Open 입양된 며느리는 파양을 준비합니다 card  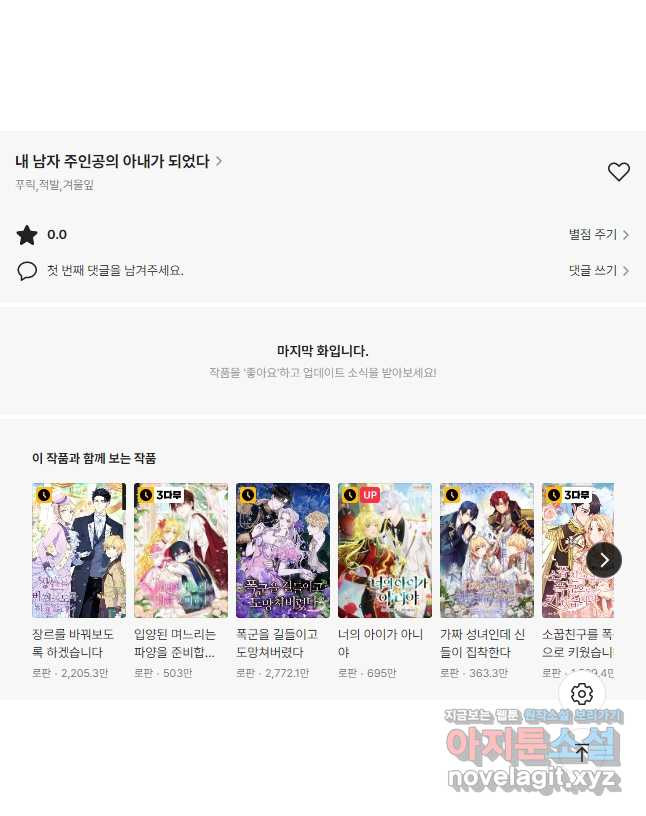(181, 551)
